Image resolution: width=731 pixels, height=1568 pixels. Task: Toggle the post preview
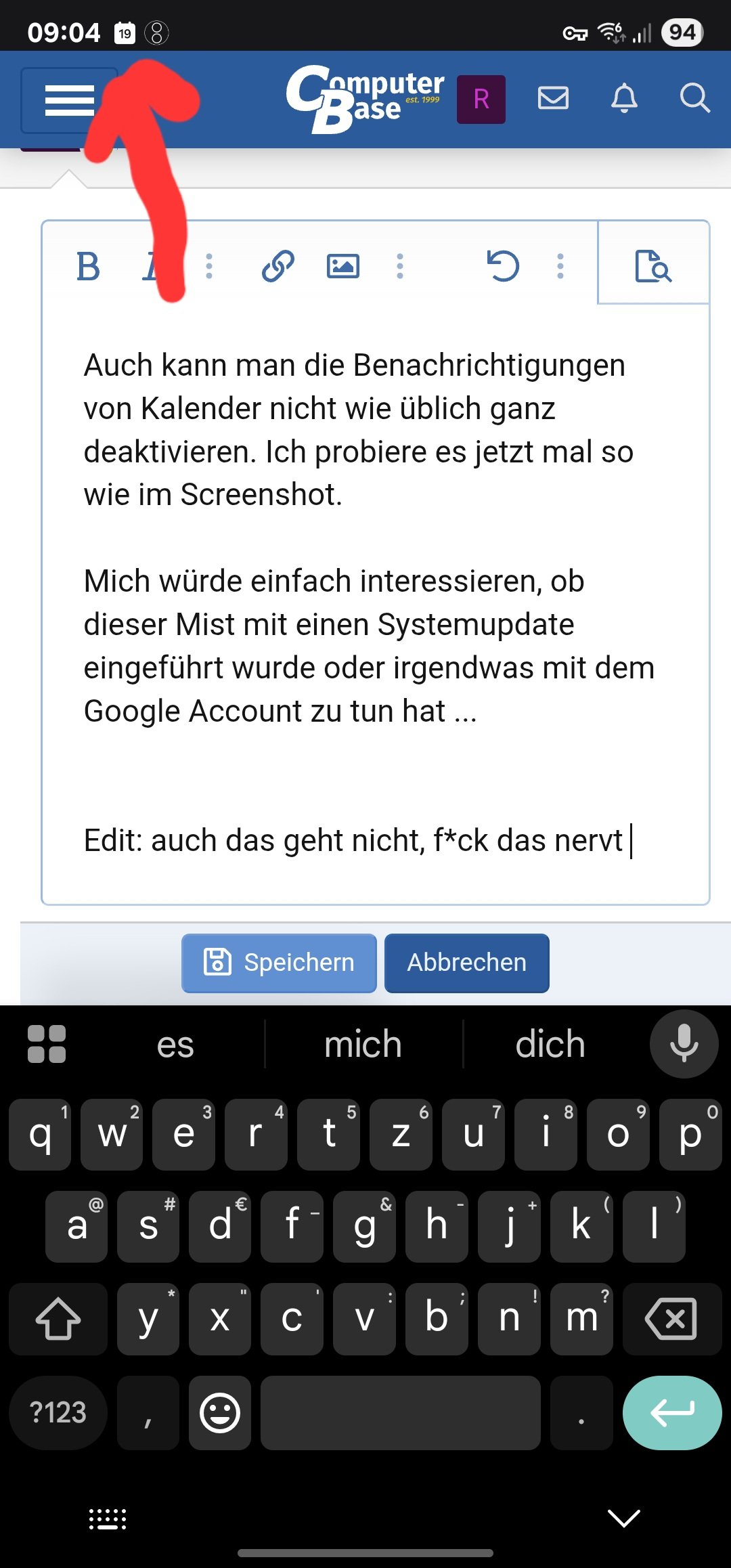[653, 266]
